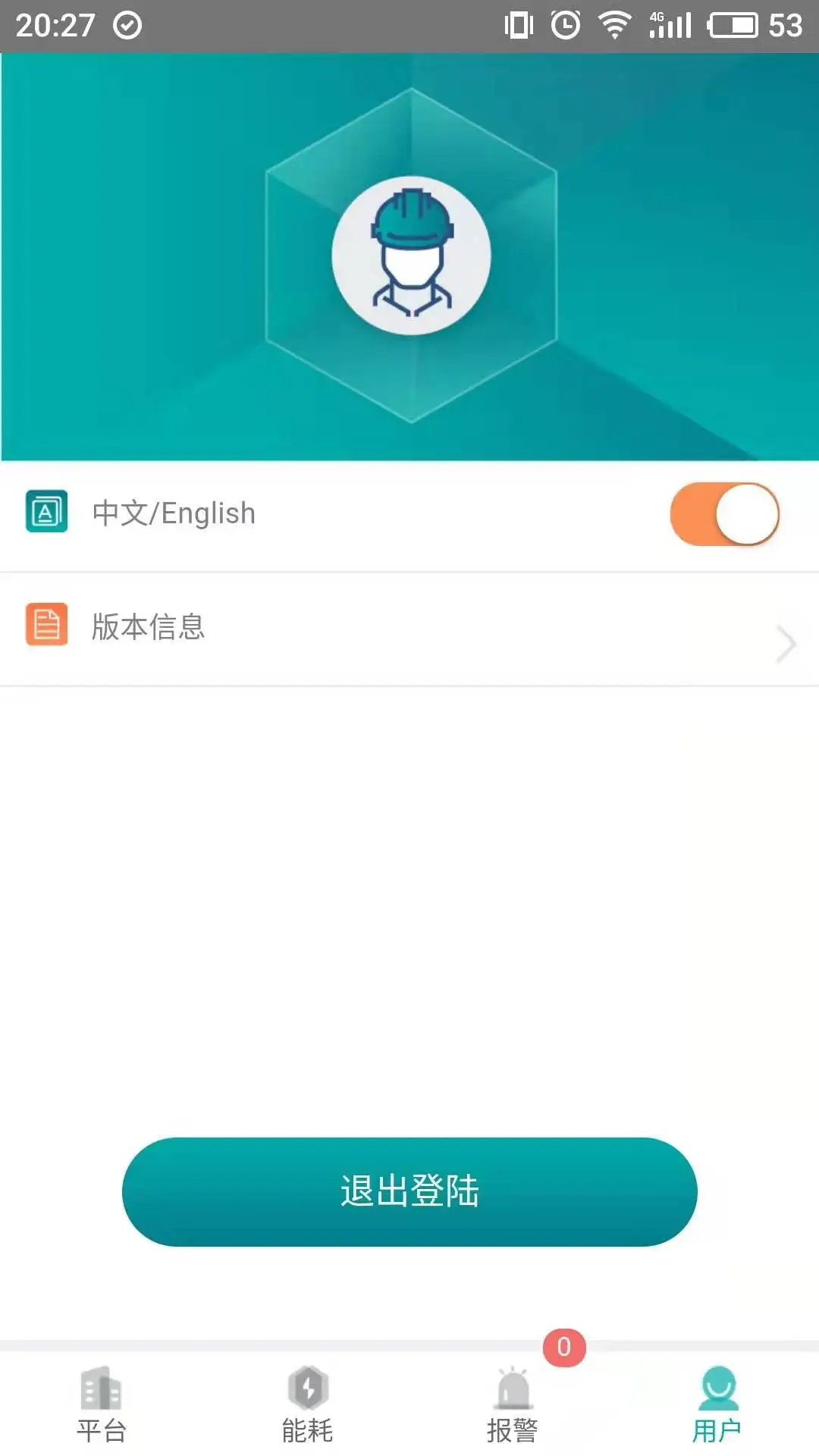Click the orange document icon beside 版本信息

(x=45, y=623)
